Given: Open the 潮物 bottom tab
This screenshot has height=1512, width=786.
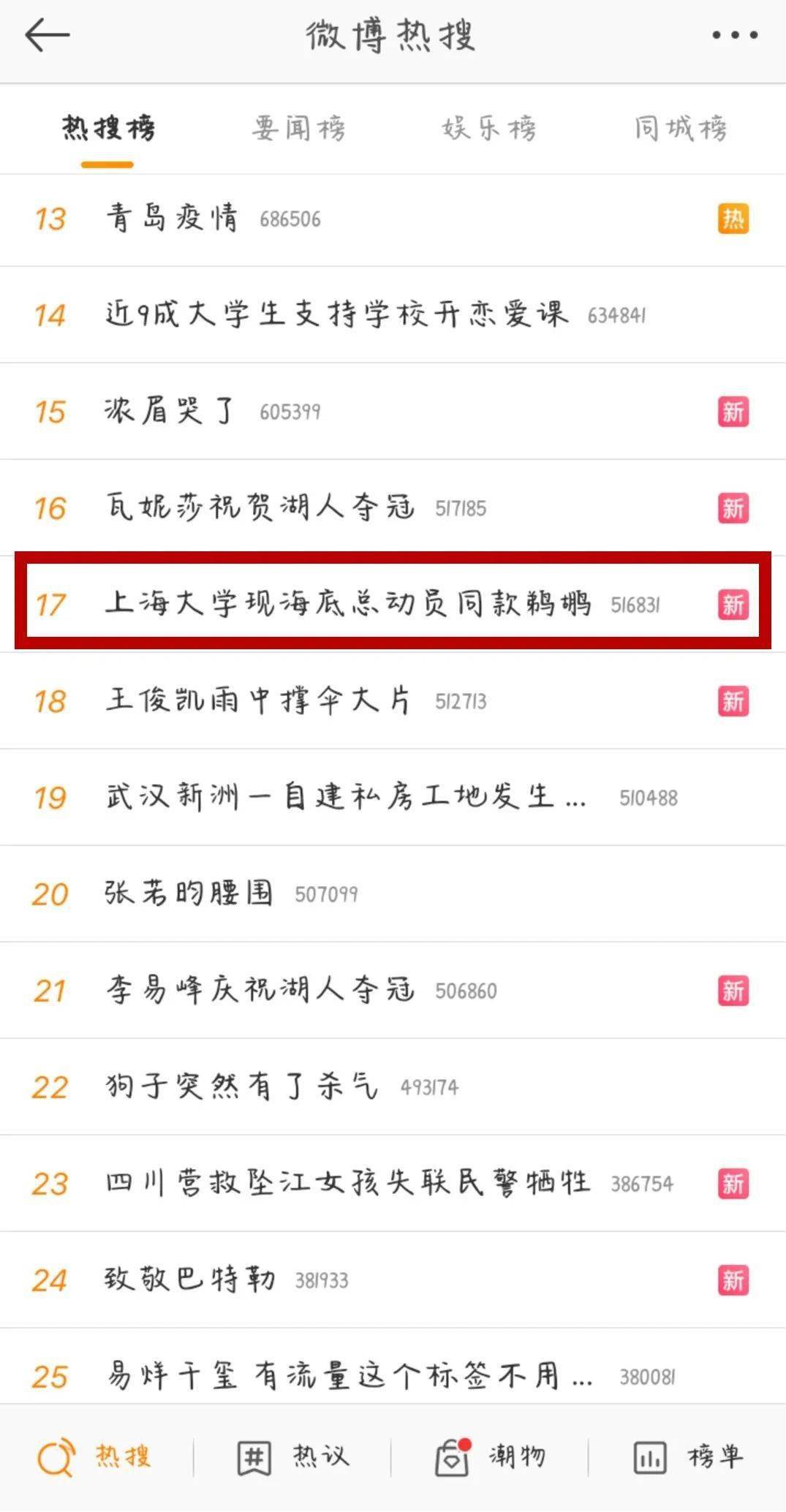Looking at the screenshot, I should tap(490, 1458).
